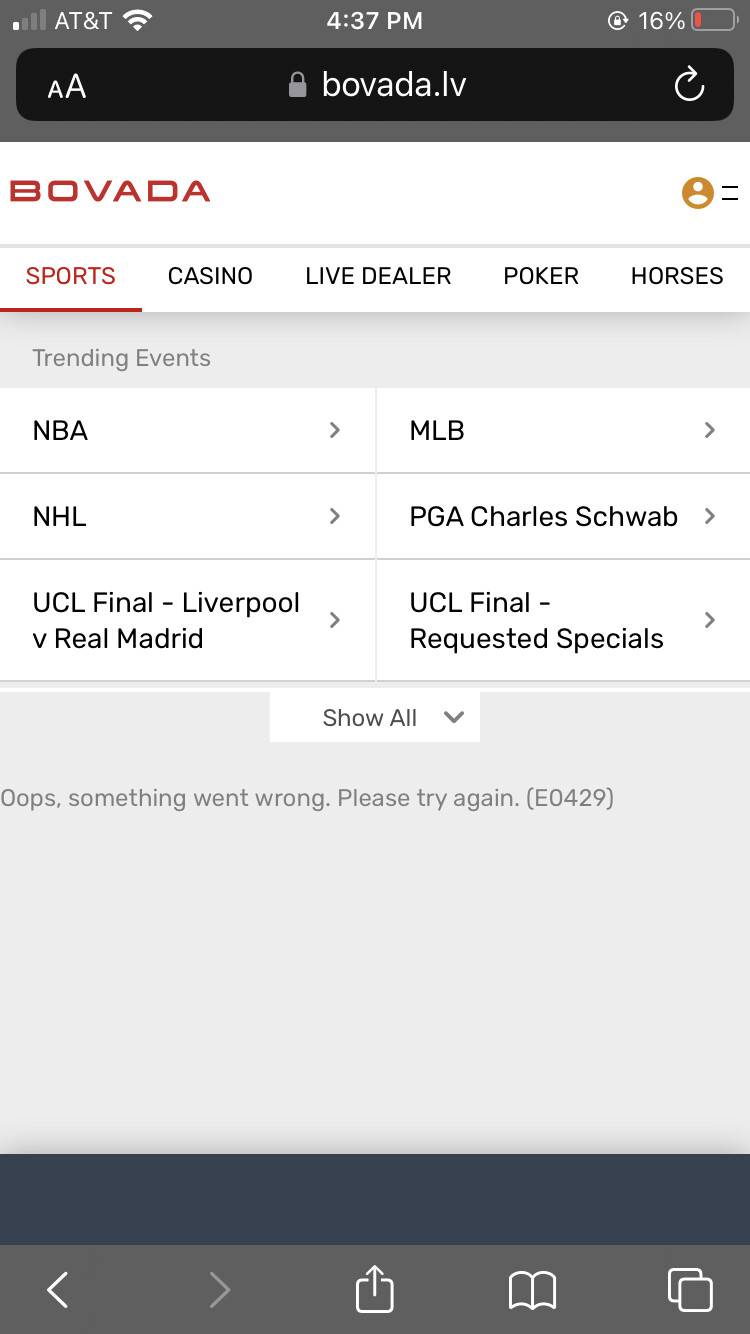
Task: Open the Poker tab
Action: pos(541,276)
